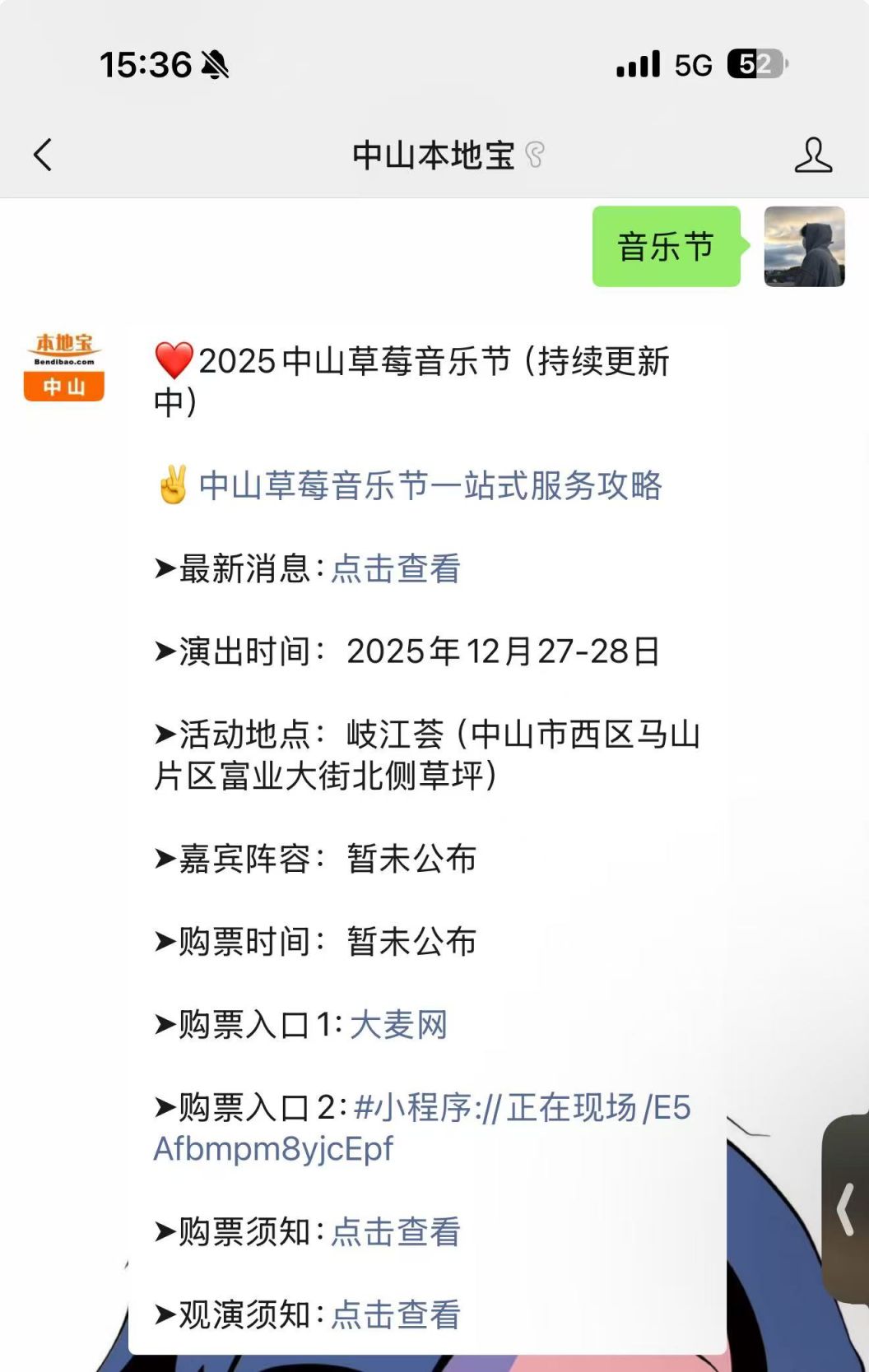View 观演须知 via 点击查看
This screenshot has height=1372, width=869.
[396, 1314]
